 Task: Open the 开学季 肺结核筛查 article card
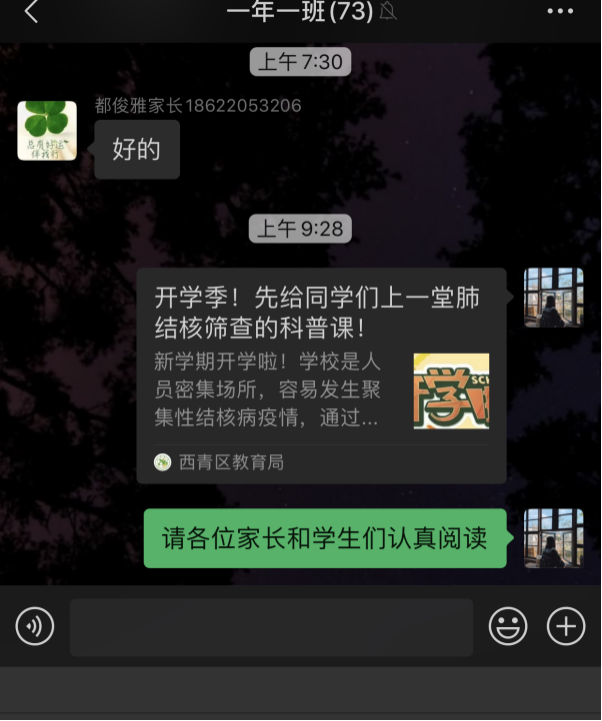pyautogui.click(x=321, y=375)
